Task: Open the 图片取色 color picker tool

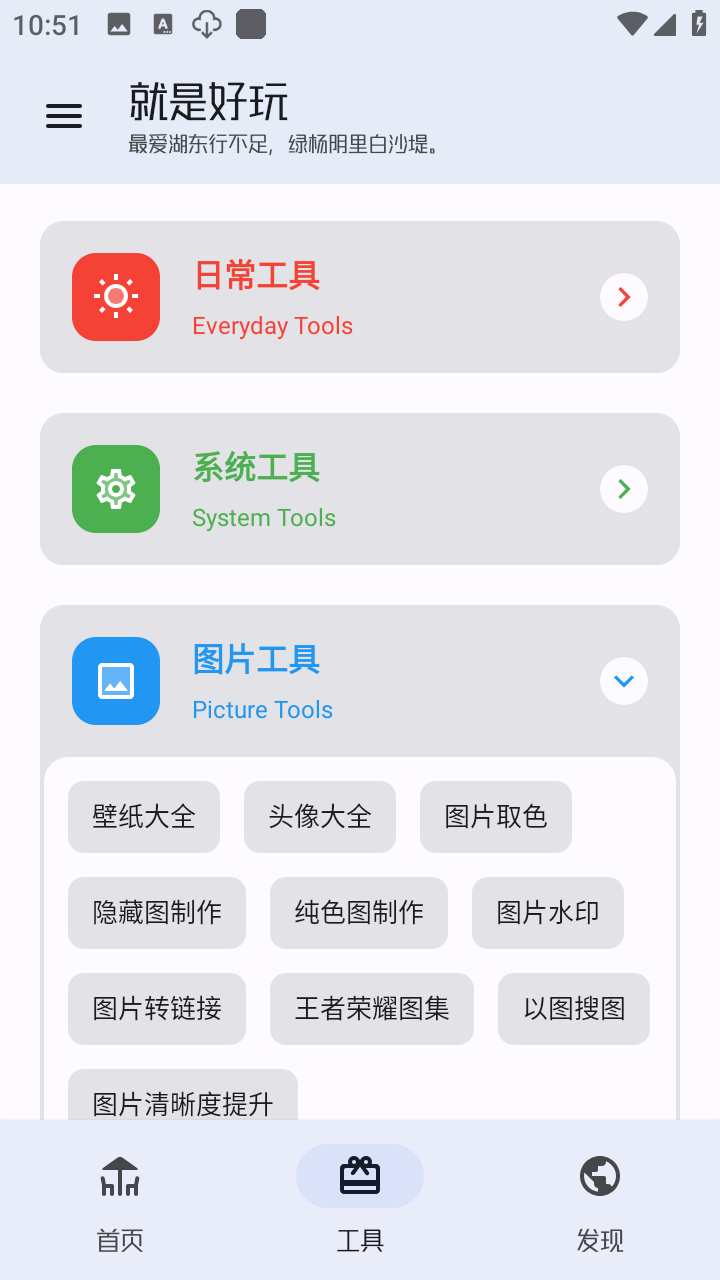Action: pyautogui.click(x=495, y=817)
